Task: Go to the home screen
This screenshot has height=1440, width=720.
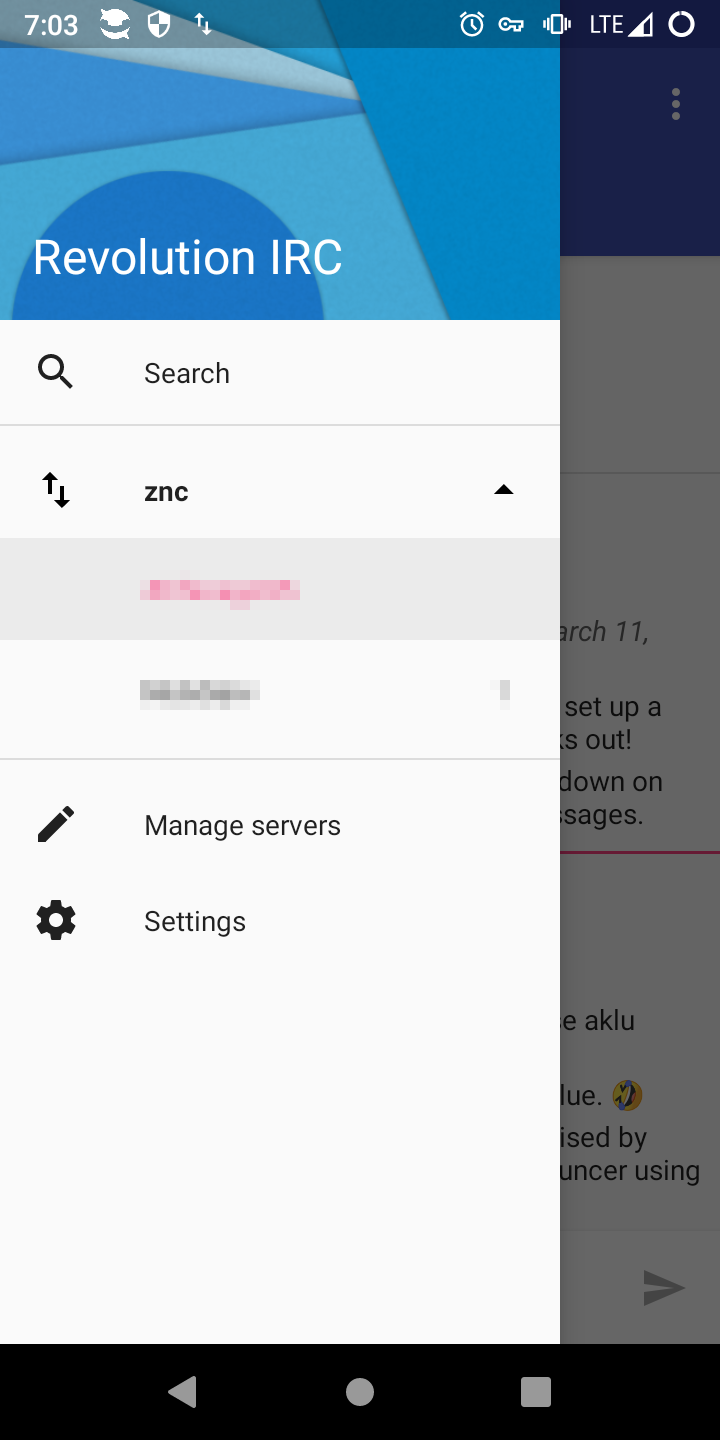Action: coord(360,1392)
